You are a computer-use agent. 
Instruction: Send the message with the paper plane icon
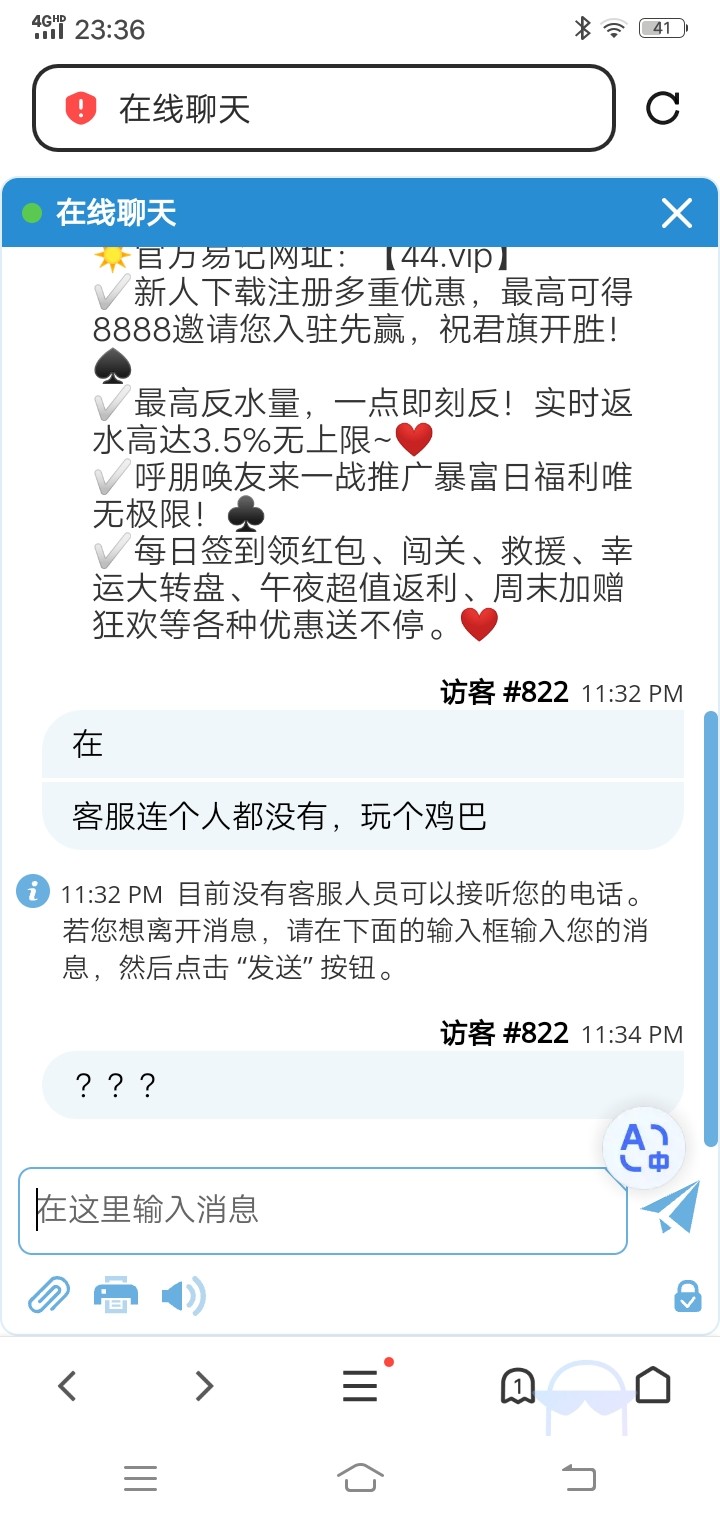[x=670, y=1208]
